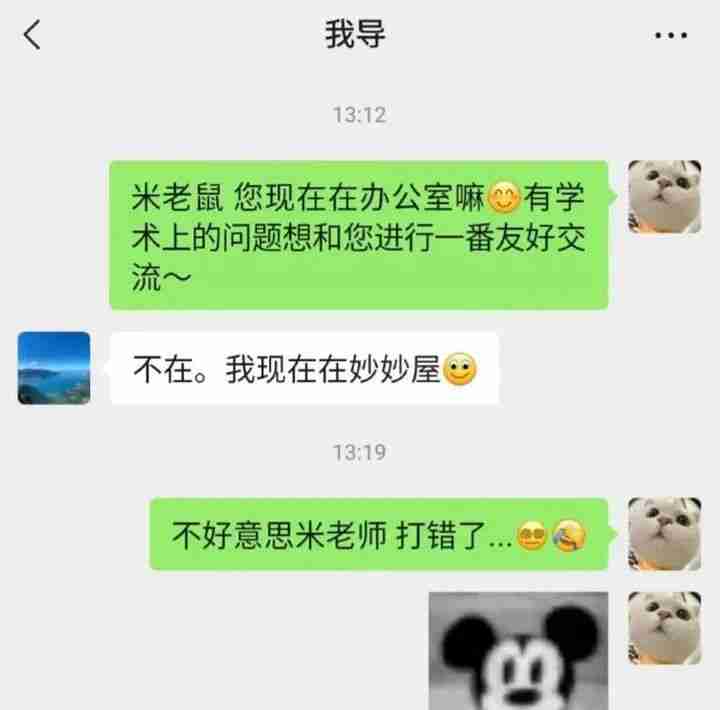This screenshot has height=710, width=720.
Task: Open the three-dot chat info menu
Action: pyautogui.click(x=669, y=36)
